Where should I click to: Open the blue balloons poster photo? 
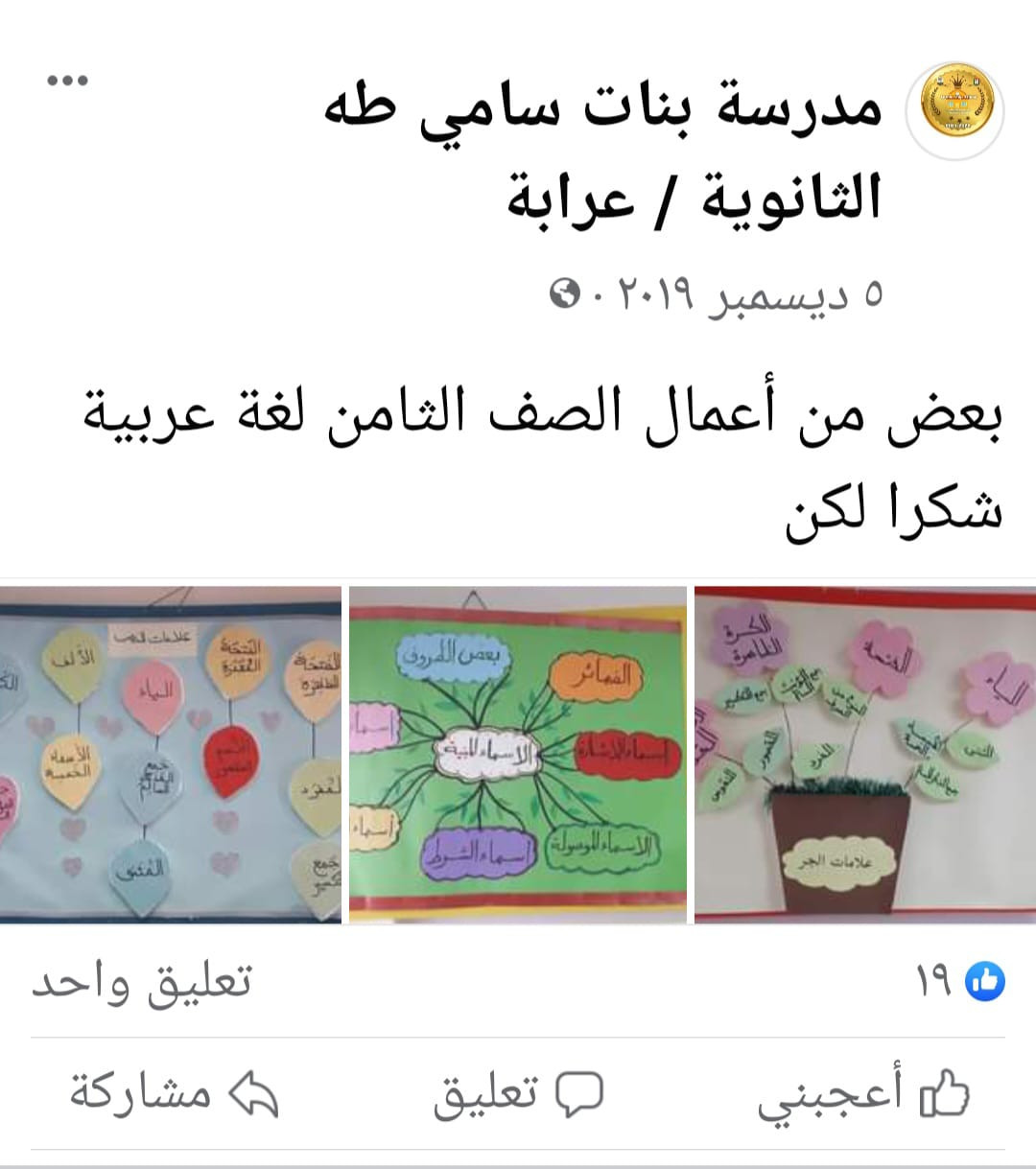click(171, 755)
